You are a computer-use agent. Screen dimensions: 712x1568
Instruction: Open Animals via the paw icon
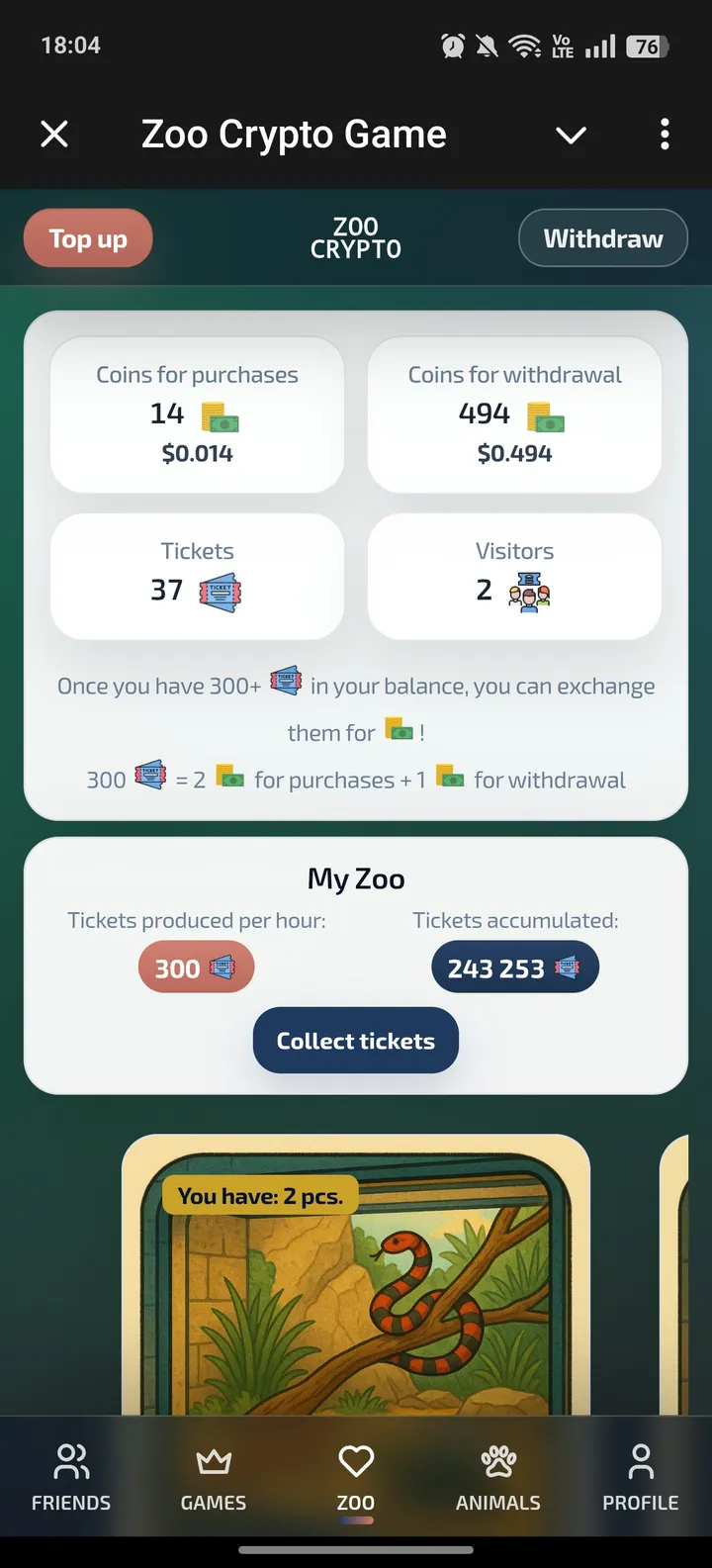pos(497,1460)
